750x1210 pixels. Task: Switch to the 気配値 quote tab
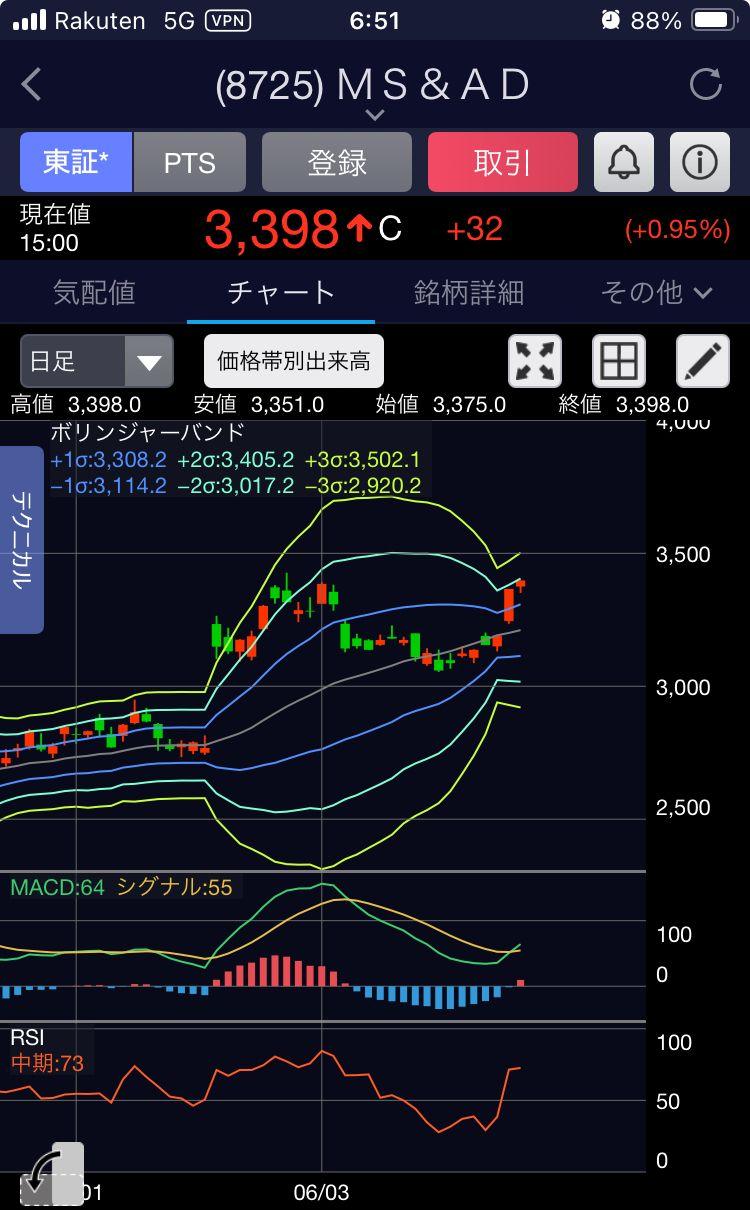(94, 292)
